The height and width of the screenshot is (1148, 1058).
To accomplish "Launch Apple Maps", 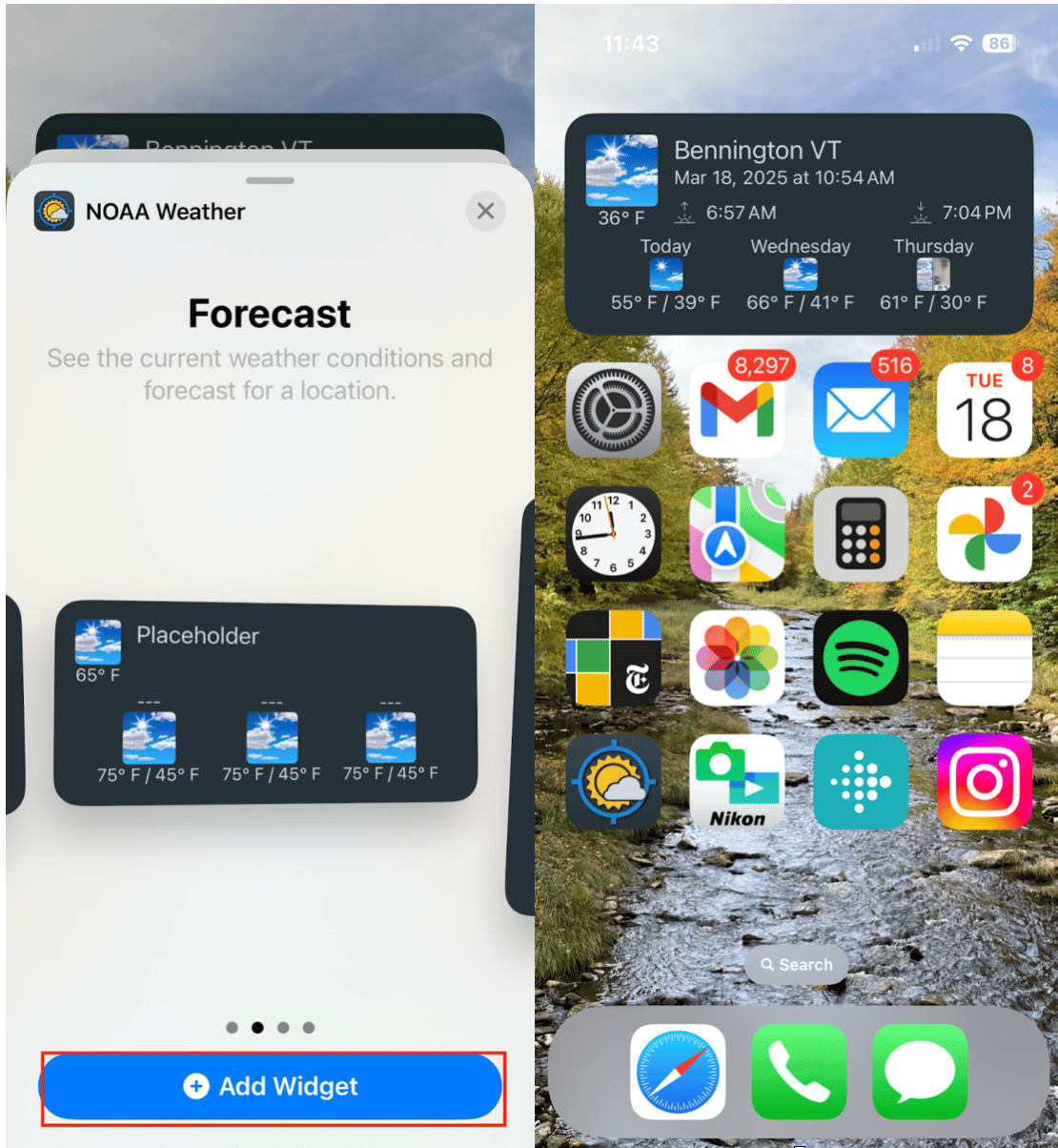I will point(736,534).
